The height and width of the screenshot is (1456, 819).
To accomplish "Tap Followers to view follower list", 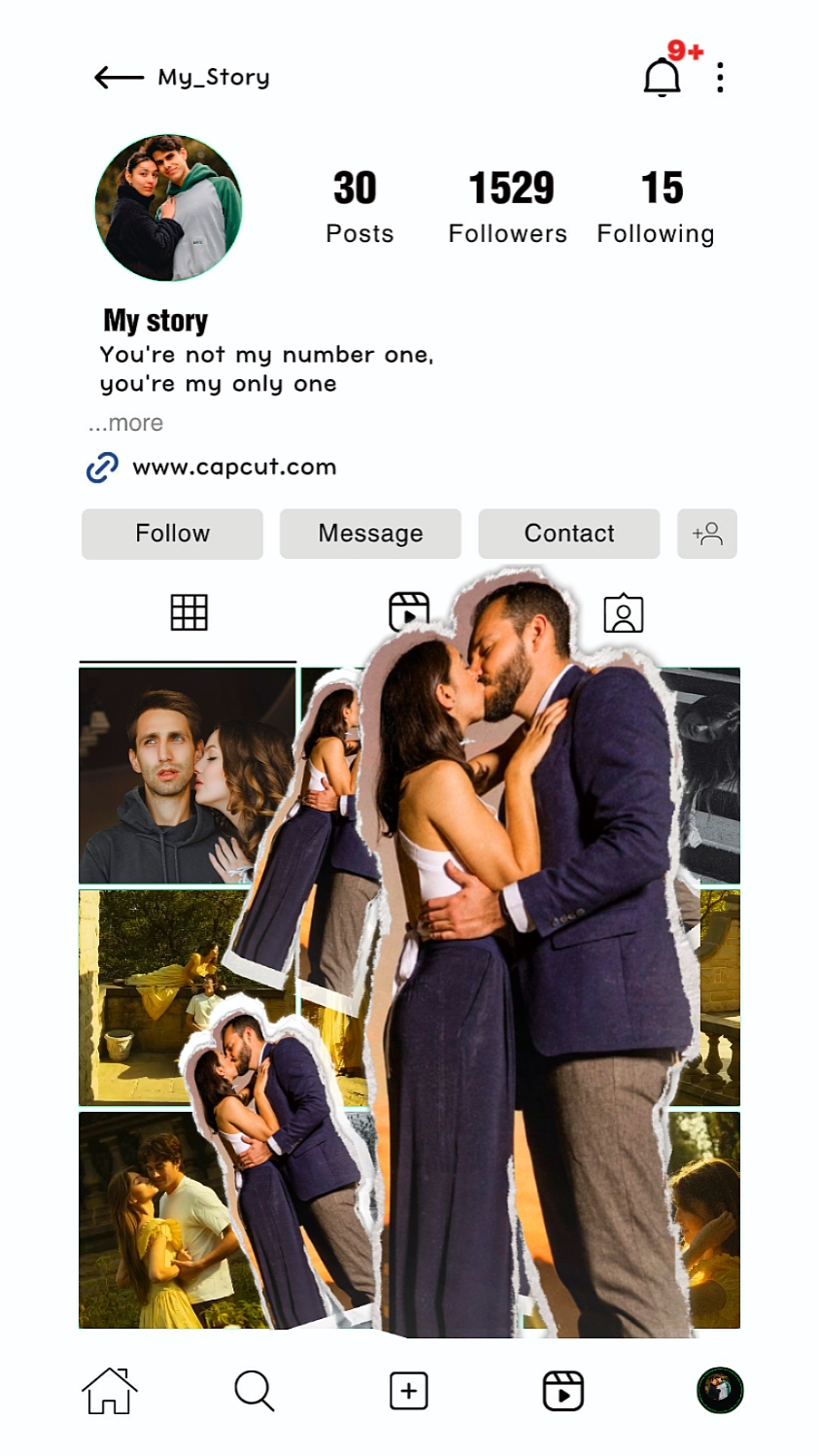I will 508,206.
